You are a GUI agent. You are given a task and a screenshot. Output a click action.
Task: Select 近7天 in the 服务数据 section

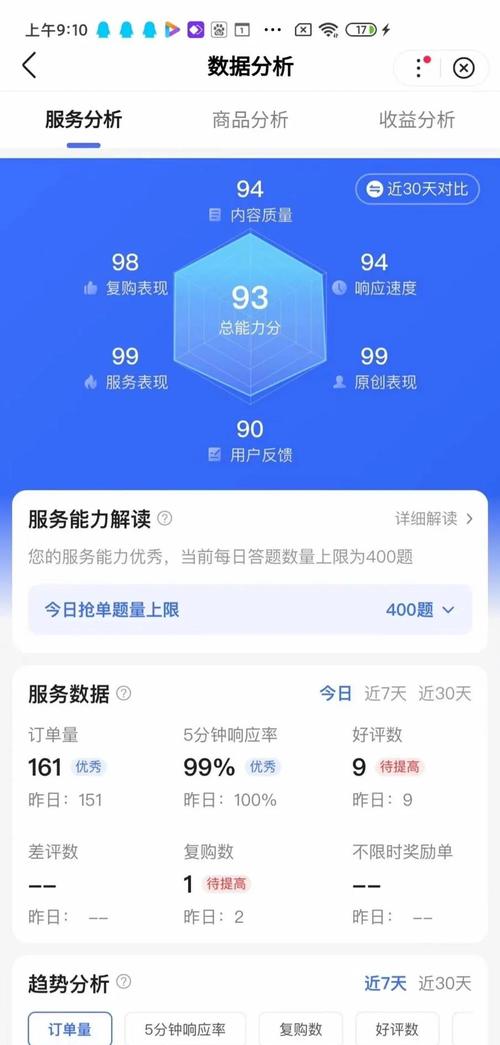coord(385,694)
